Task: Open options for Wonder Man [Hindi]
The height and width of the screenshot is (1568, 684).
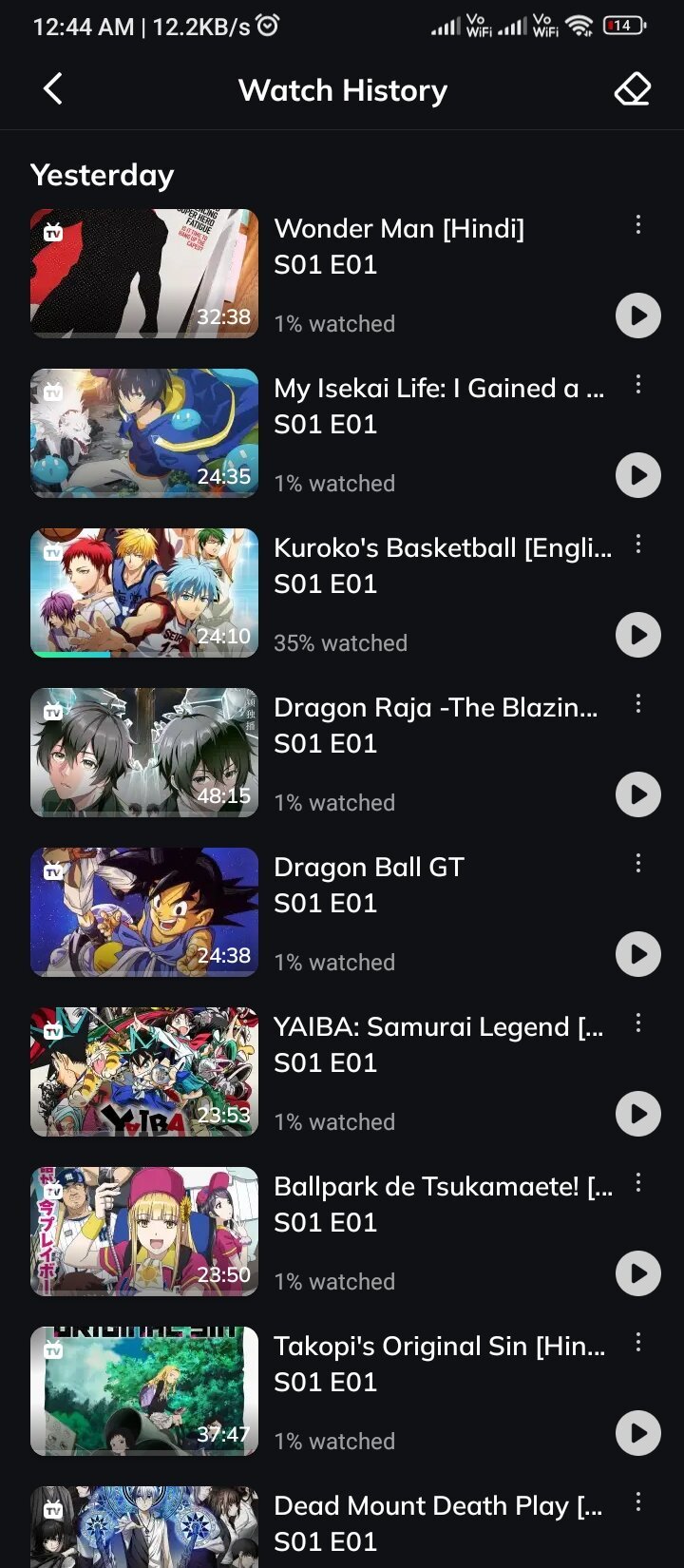Action: 638,225
